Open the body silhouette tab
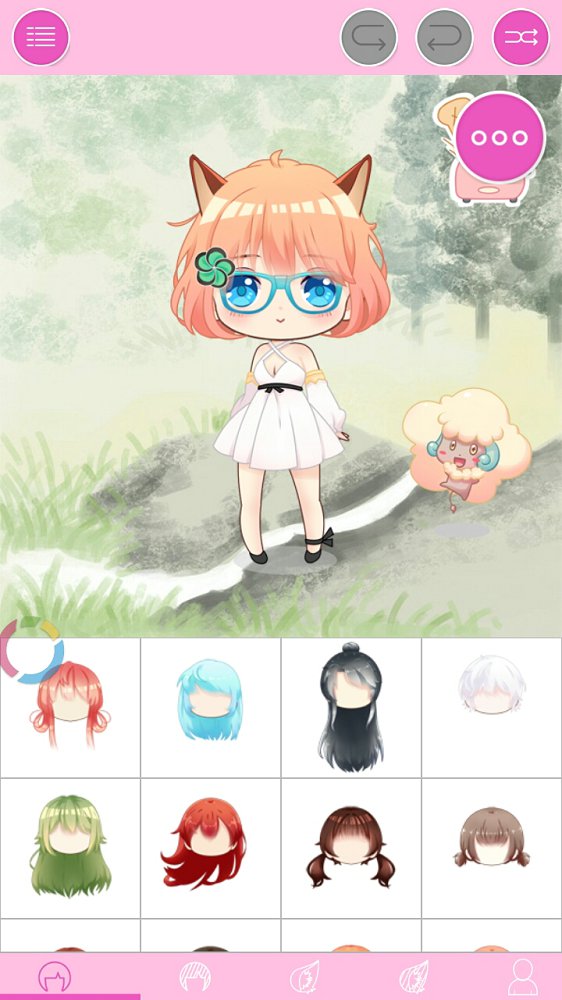 click(x=523, y=976)
